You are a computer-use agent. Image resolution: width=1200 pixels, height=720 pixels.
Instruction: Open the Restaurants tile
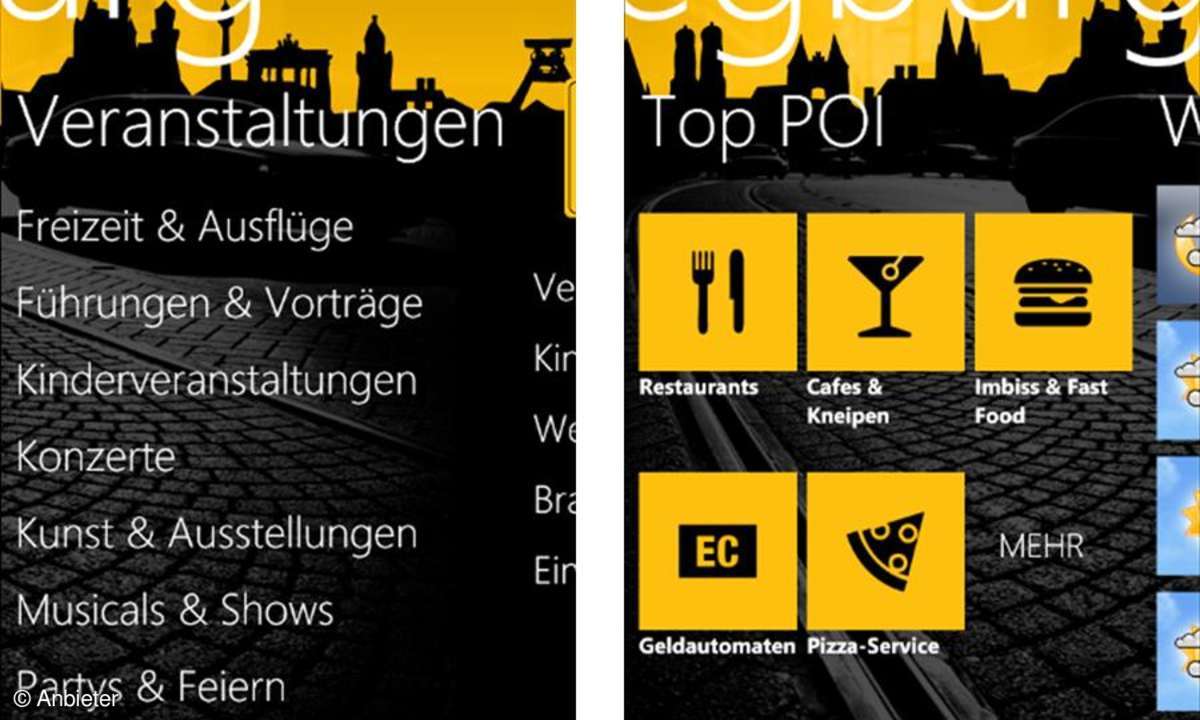[717, 292]
